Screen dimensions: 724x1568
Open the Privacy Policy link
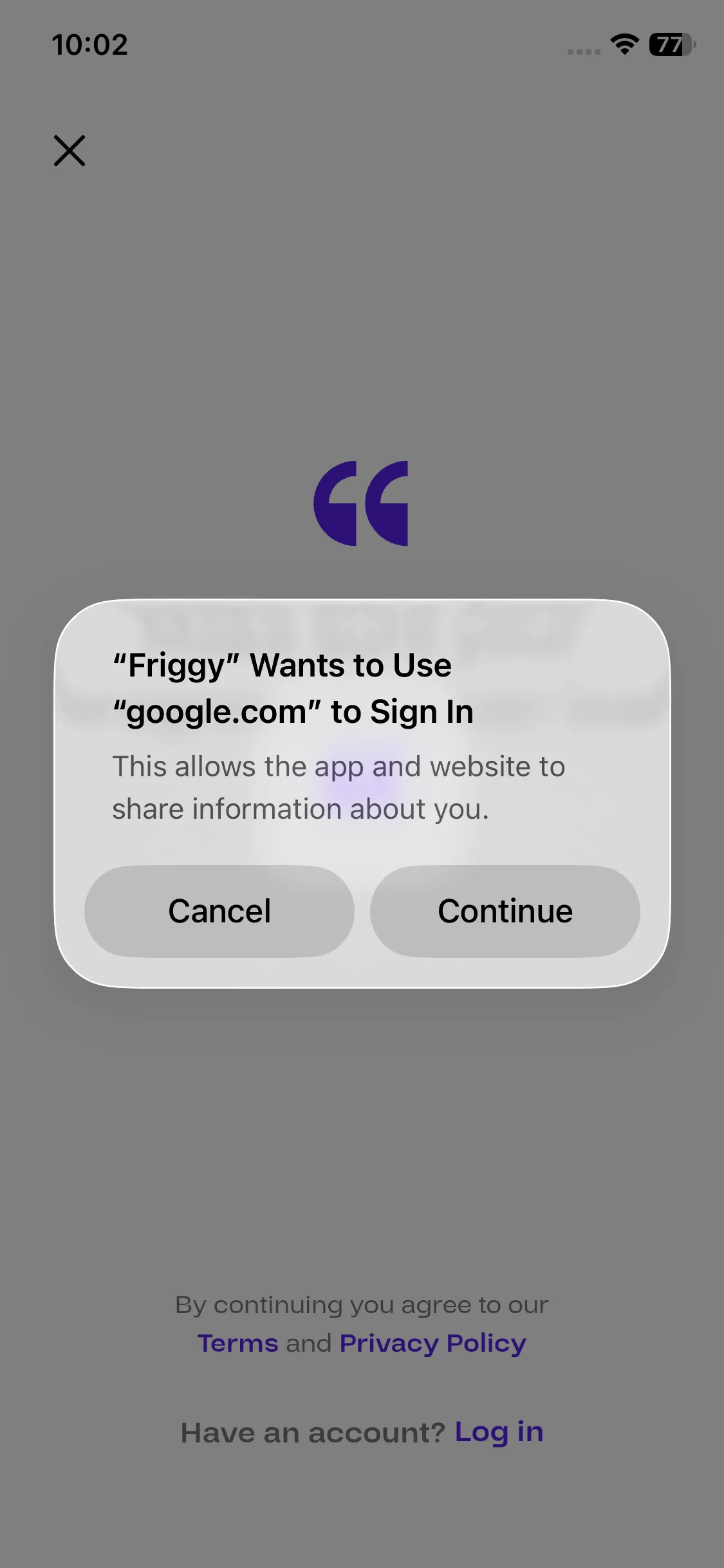point(432,1343)
